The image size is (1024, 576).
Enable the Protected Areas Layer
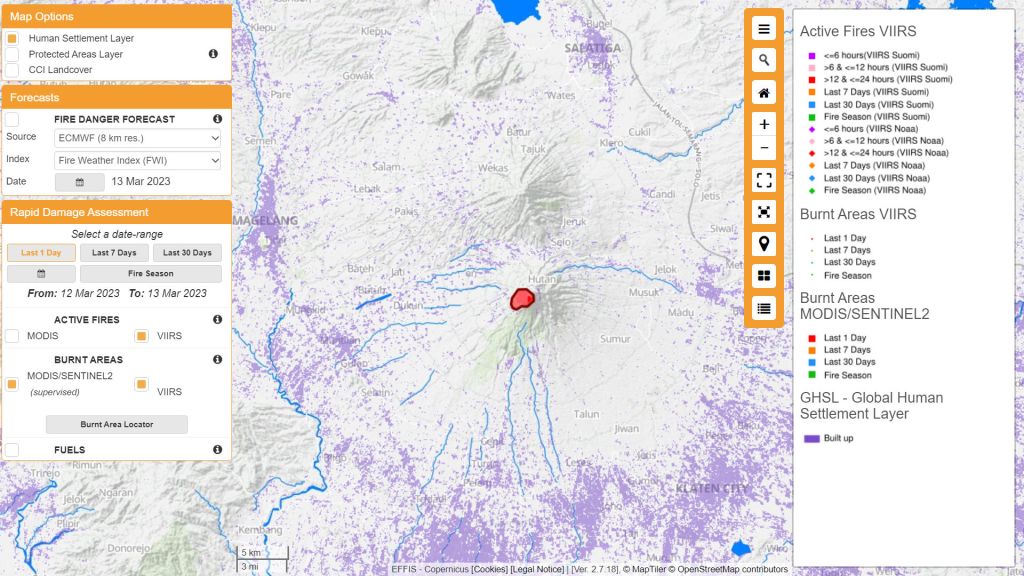click(12, 54)
